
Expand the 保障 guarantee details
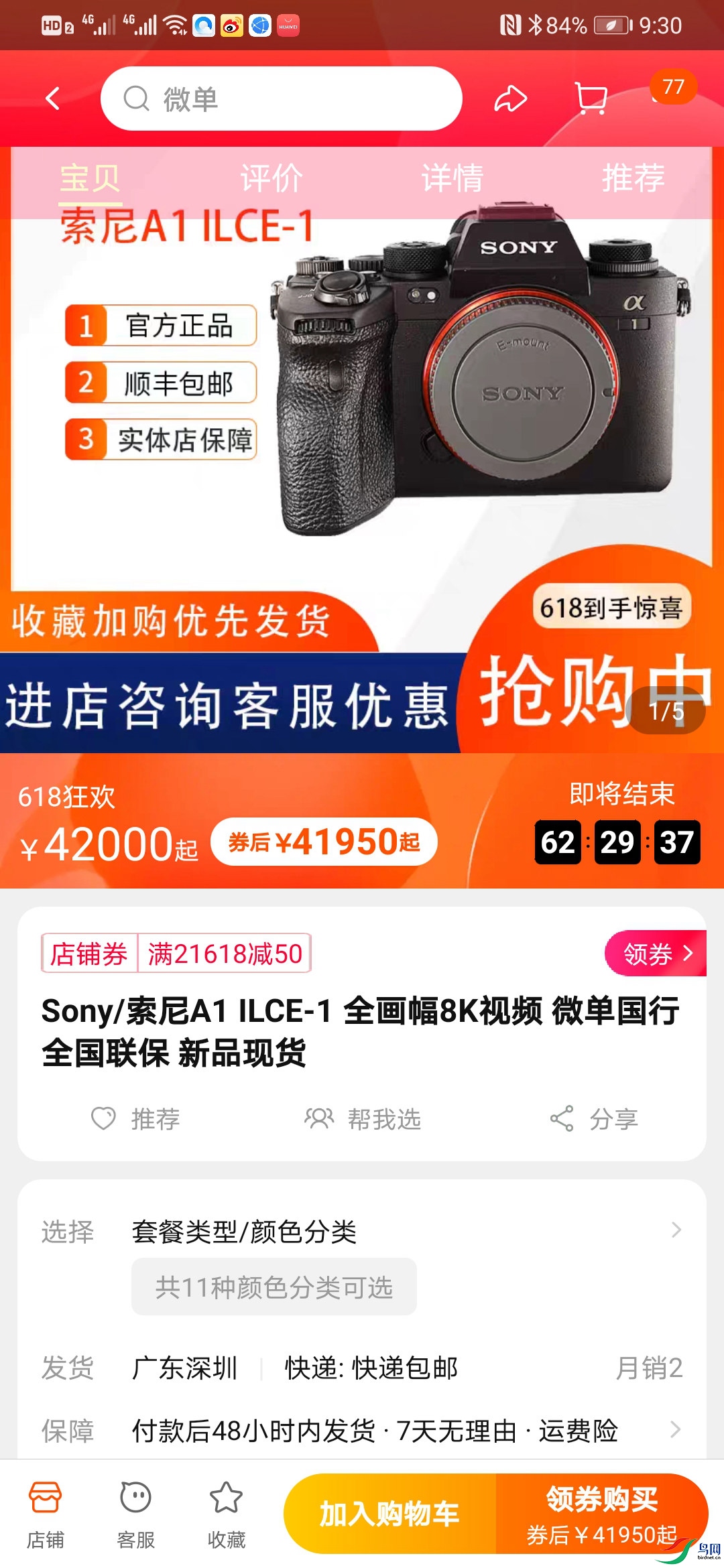[x=675, y=1430]
